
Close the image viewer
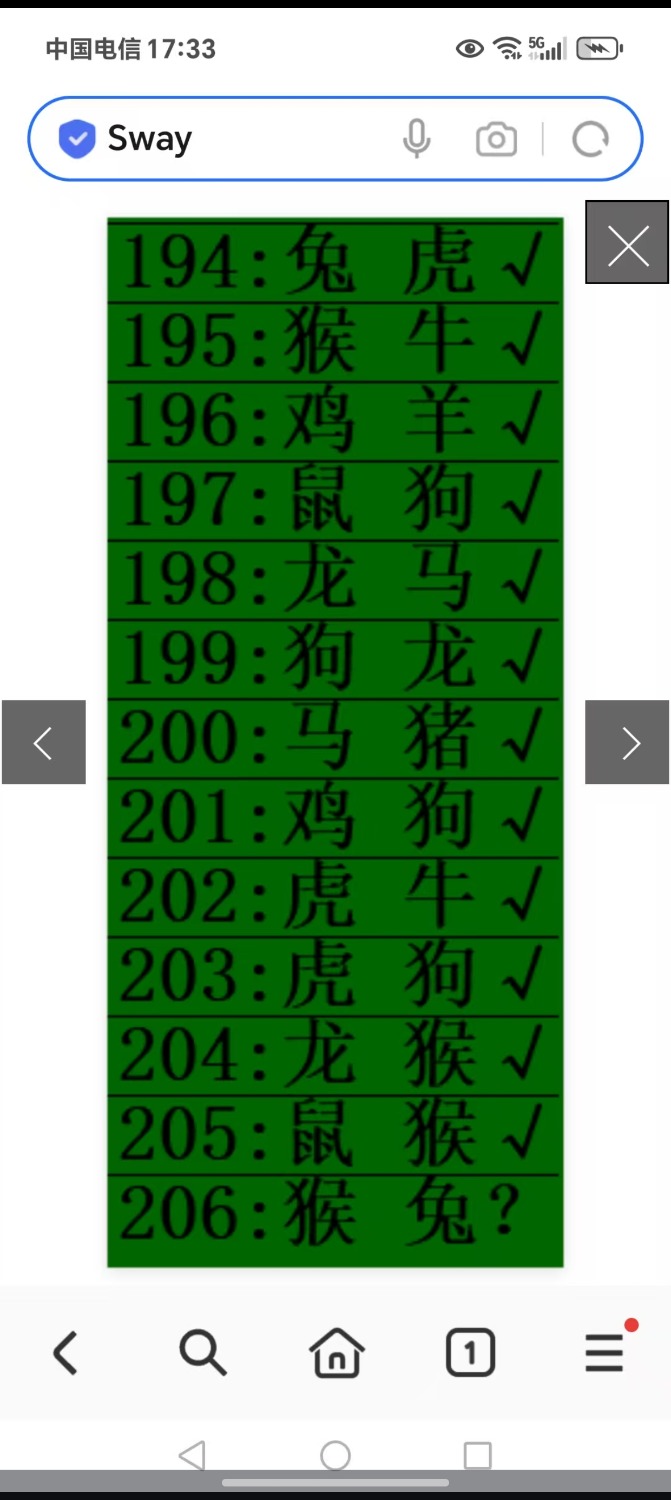click(x=627, y=243)
